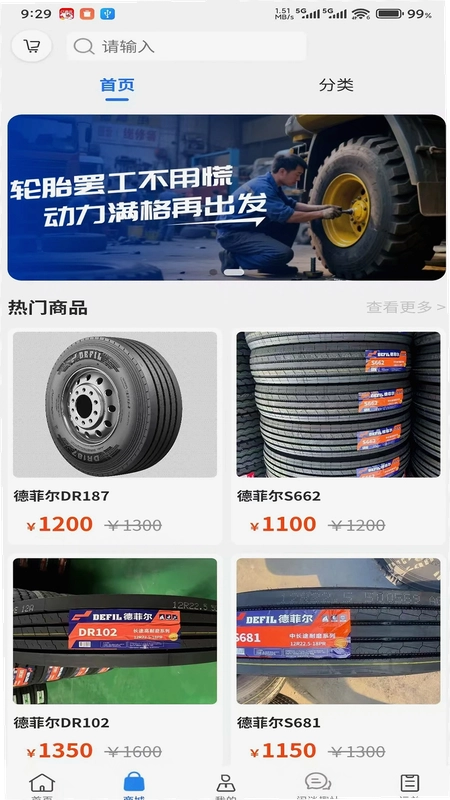Open the tire repair promo banner
Screen dimensions: 450x800
226,197
